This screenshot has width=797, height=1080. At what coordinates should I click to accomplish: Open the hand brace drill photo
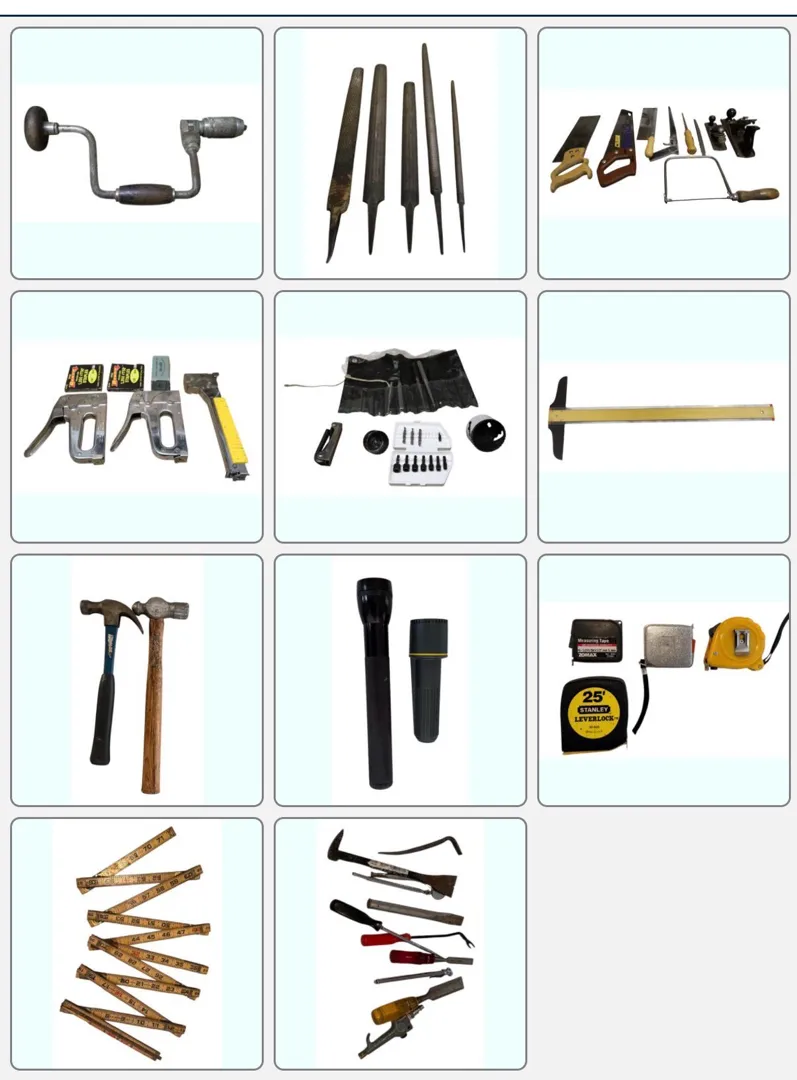click(137, 153)
